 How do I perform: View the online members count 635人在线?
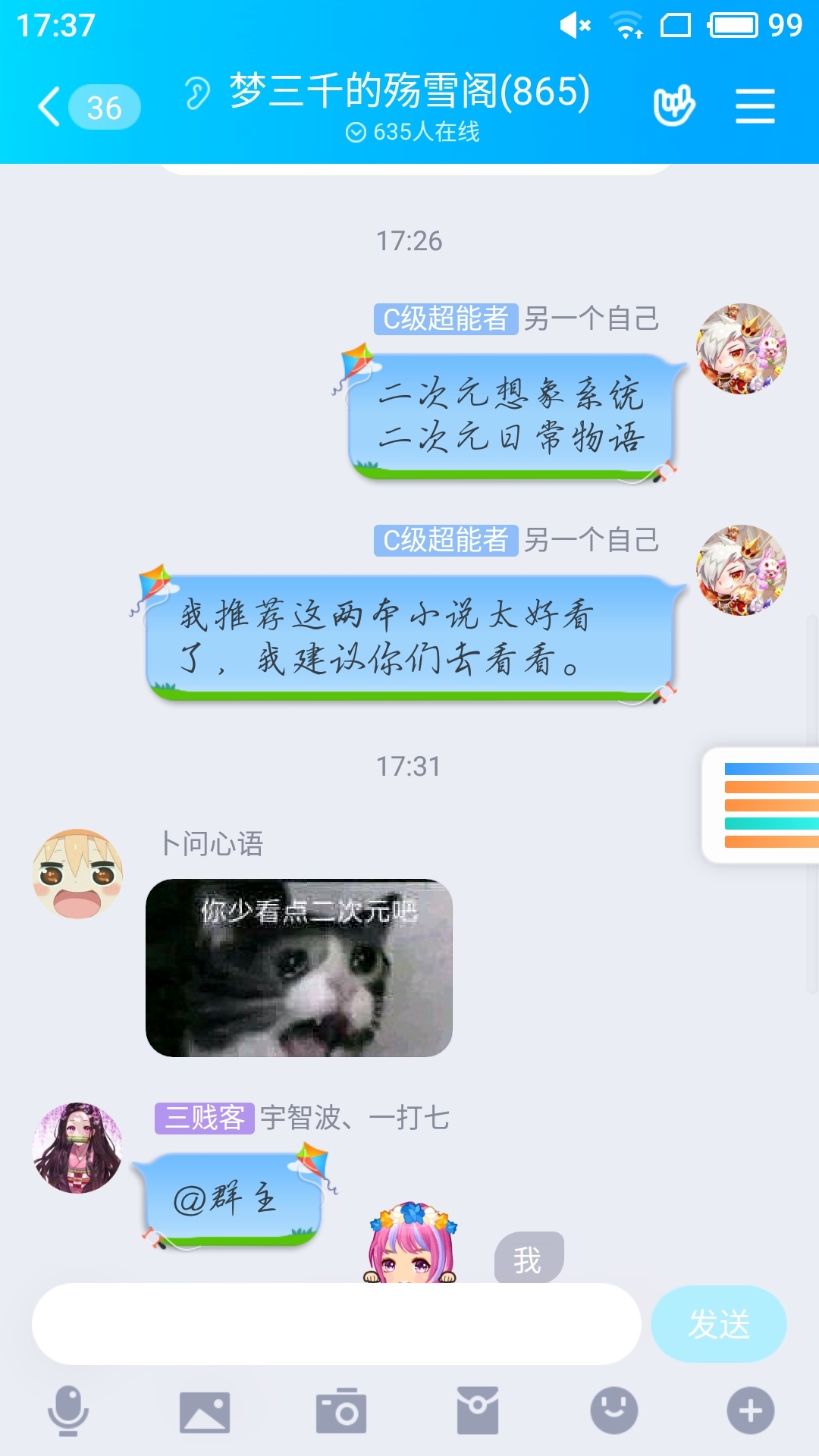pos(413,132)
